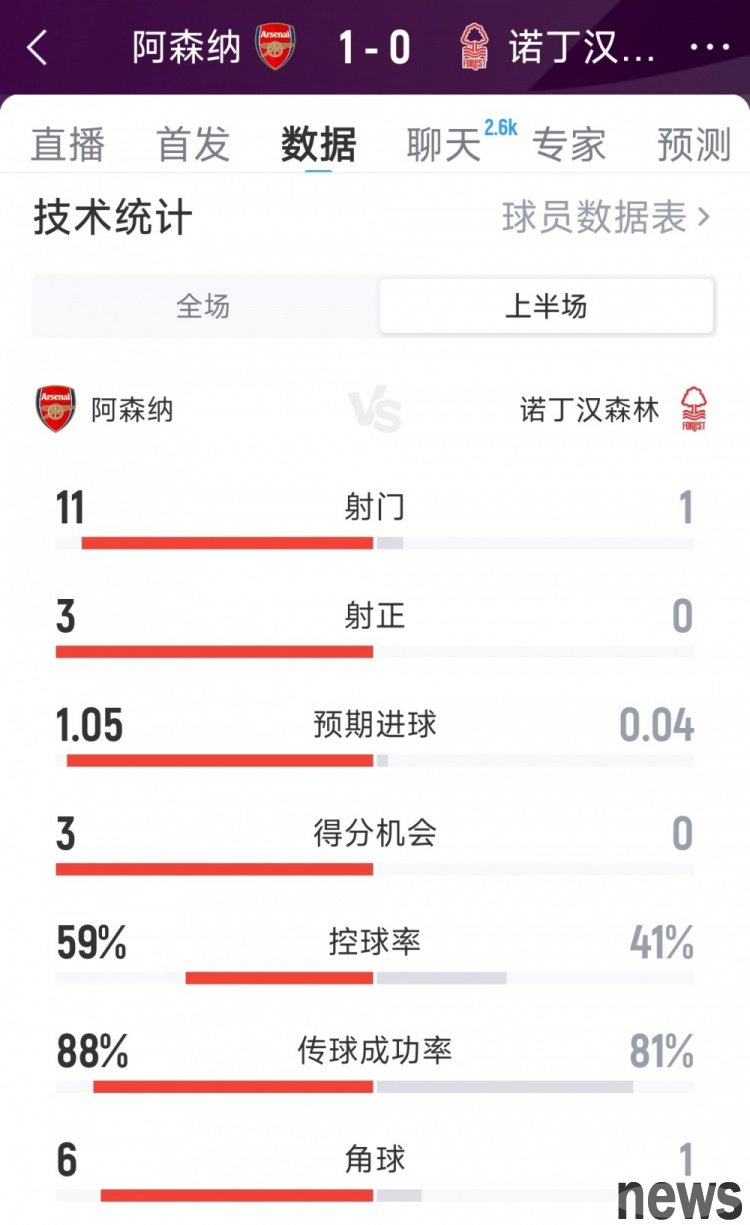750x1225 pixels.
Task: Select the 数据 tab
Action: coord(318,145)
